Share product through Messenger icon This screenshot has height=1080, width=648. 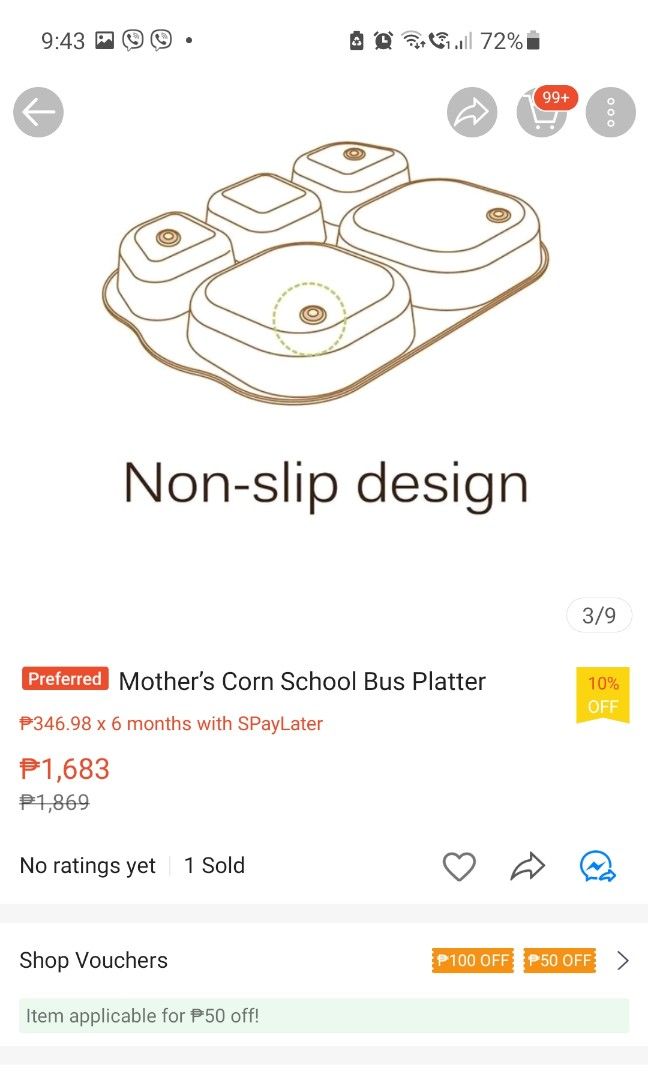(598, 866)
